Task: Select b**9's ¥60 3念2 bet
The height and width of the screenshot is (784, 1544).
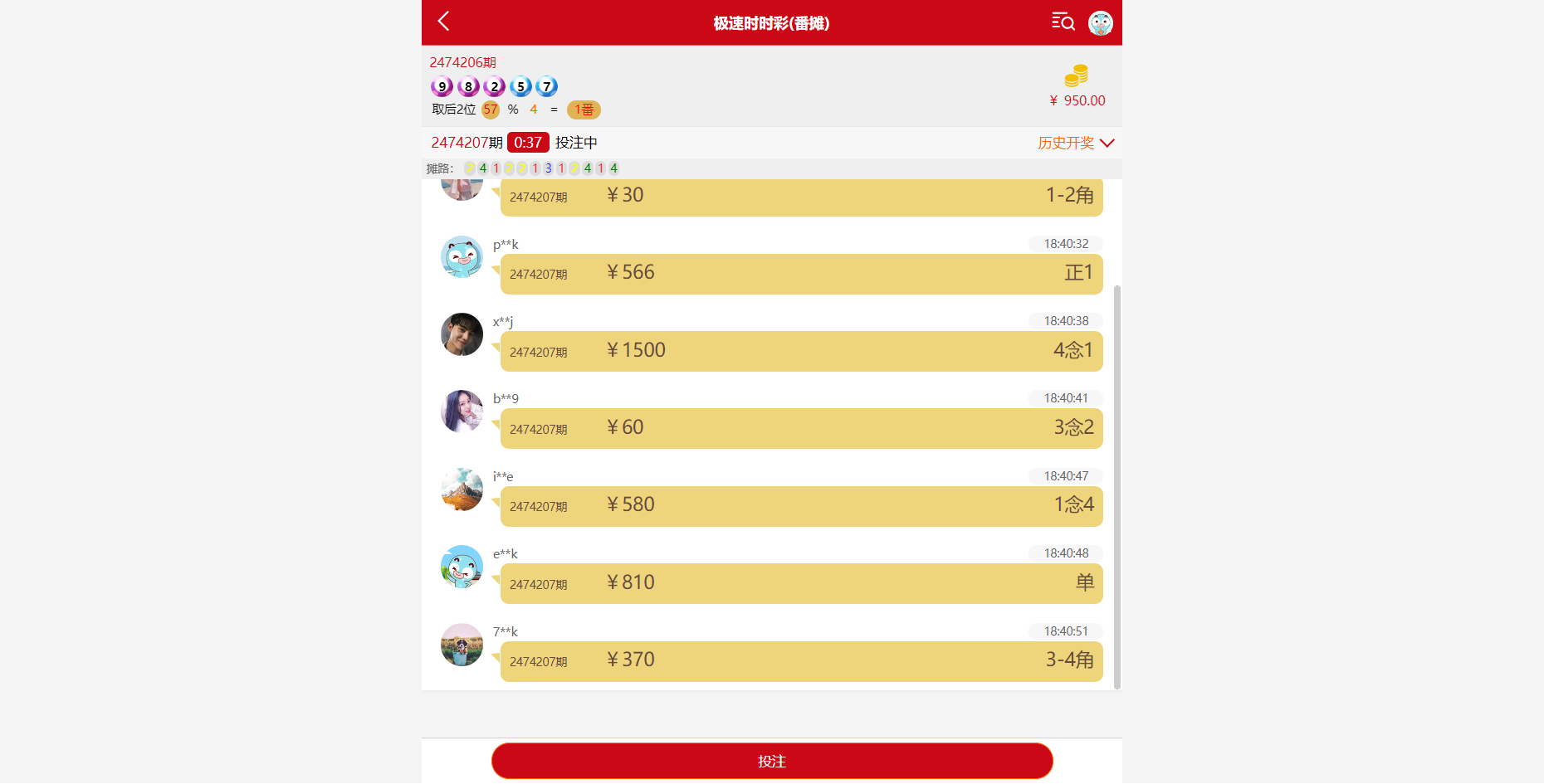Action: click(801, 428)
